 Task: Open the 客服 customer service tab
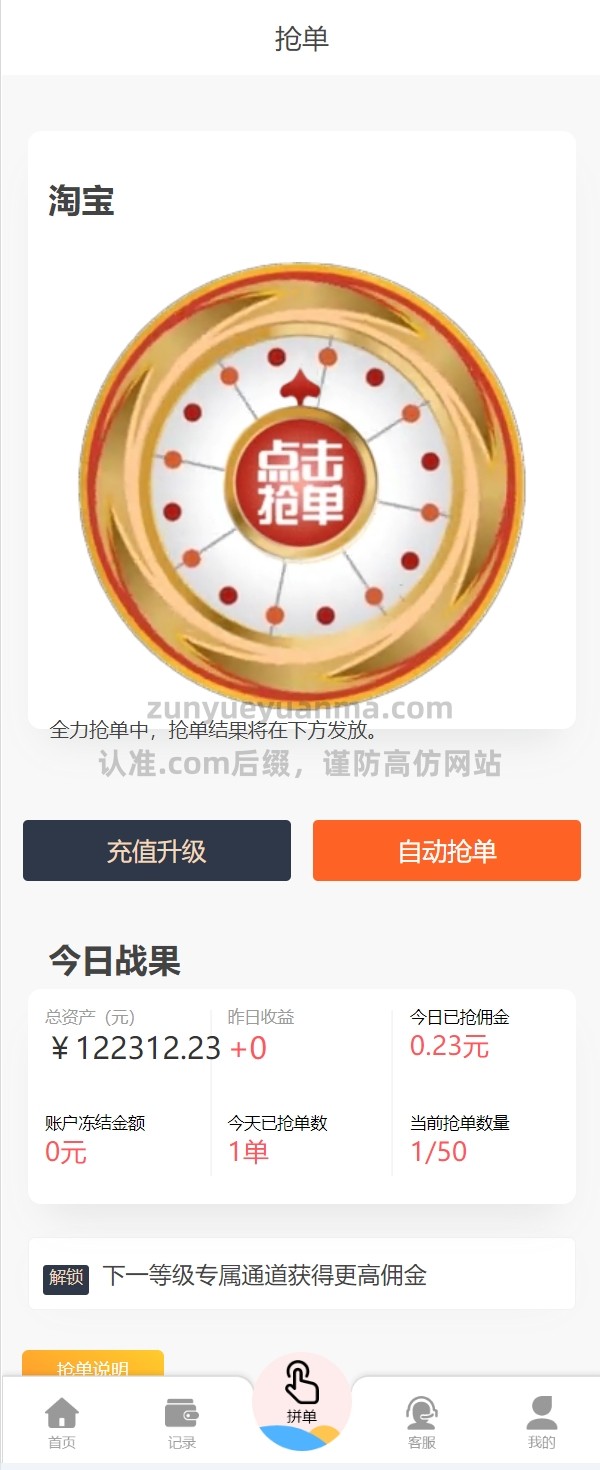pos(422,1423)
